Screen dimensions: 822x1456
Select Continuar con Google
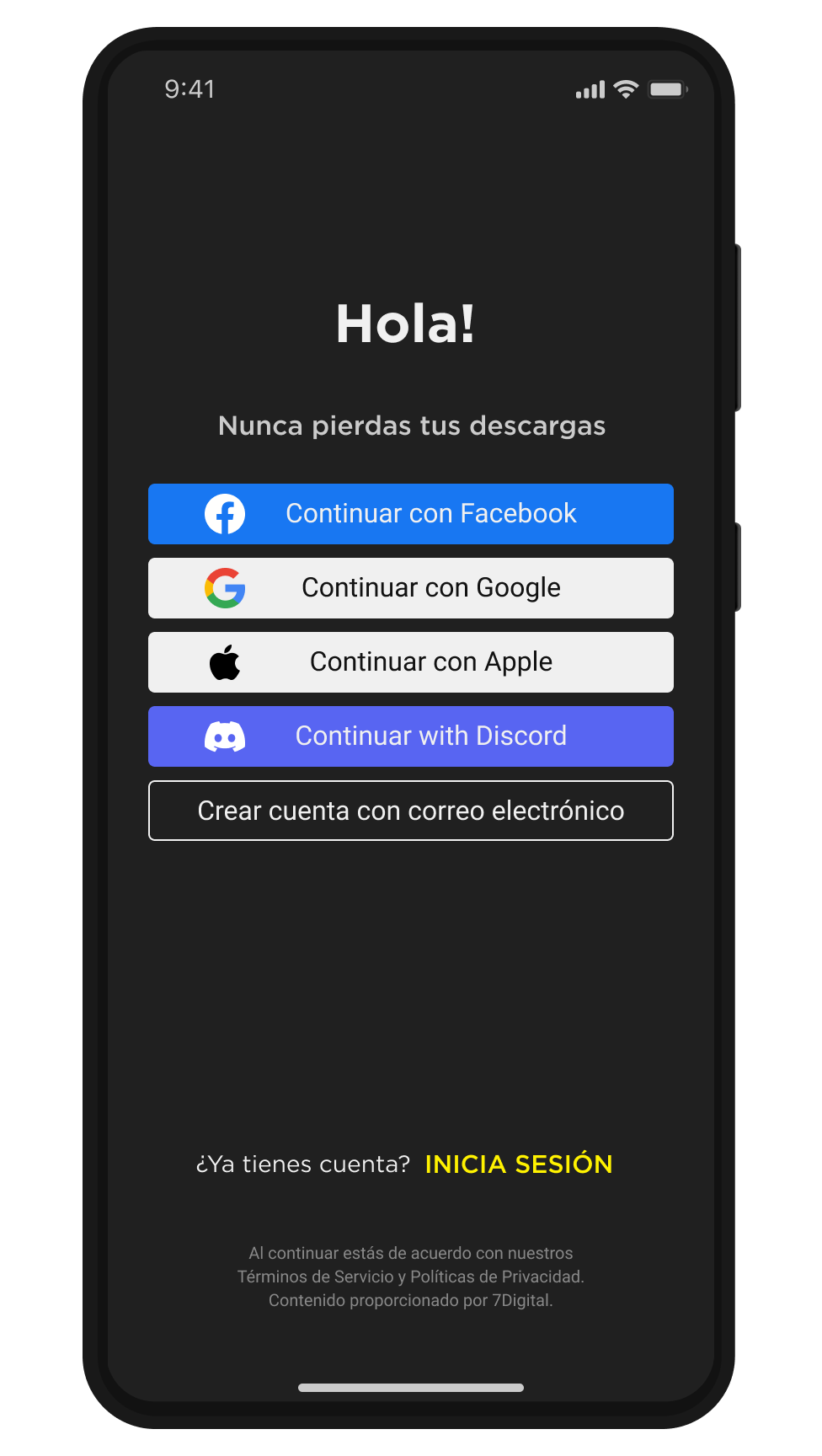(x=411, y=588)
